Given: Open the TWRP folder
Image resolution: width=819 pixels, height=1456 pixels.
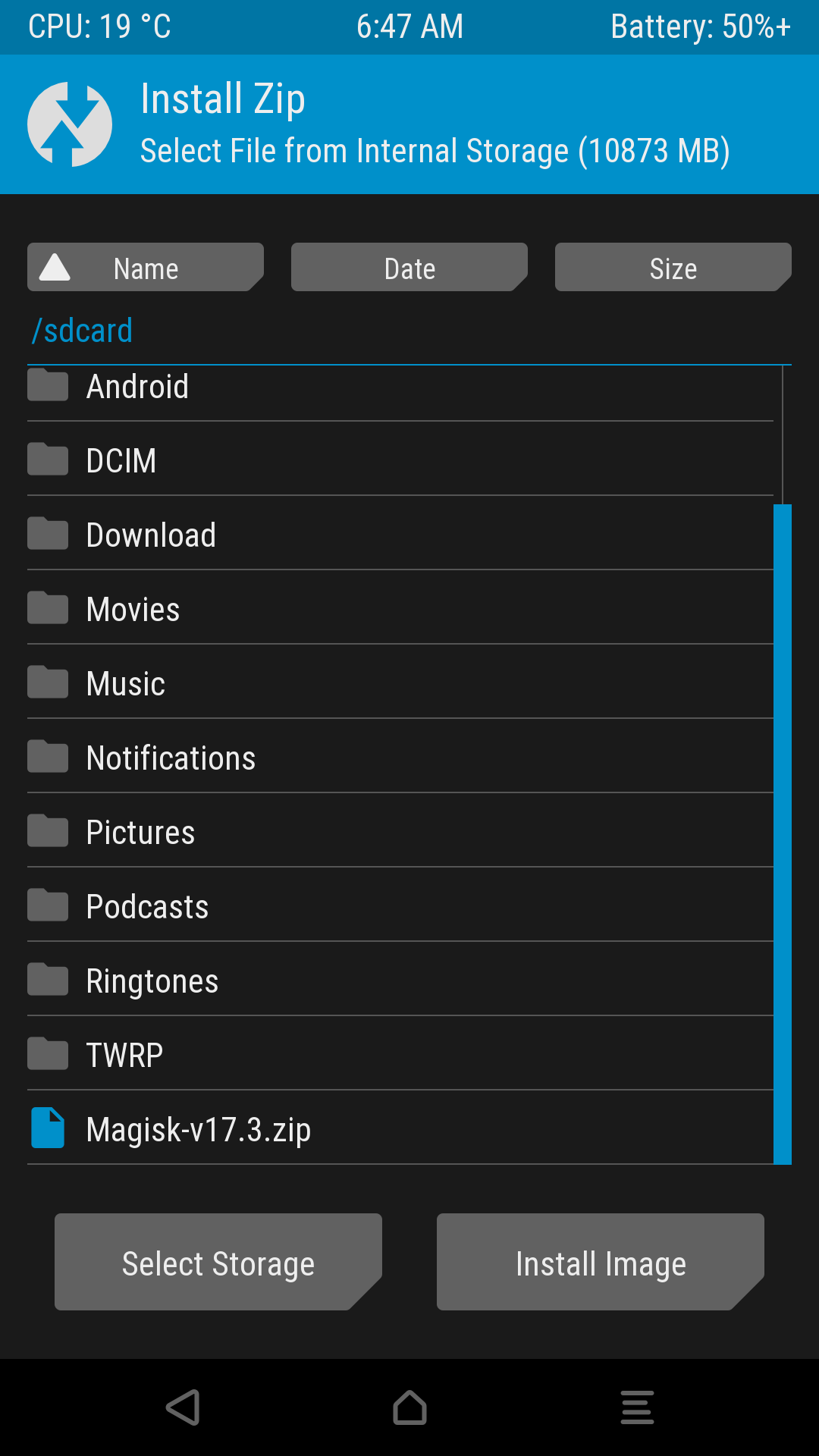Looking at the screenshot, I should click(x=124, y=1055).
